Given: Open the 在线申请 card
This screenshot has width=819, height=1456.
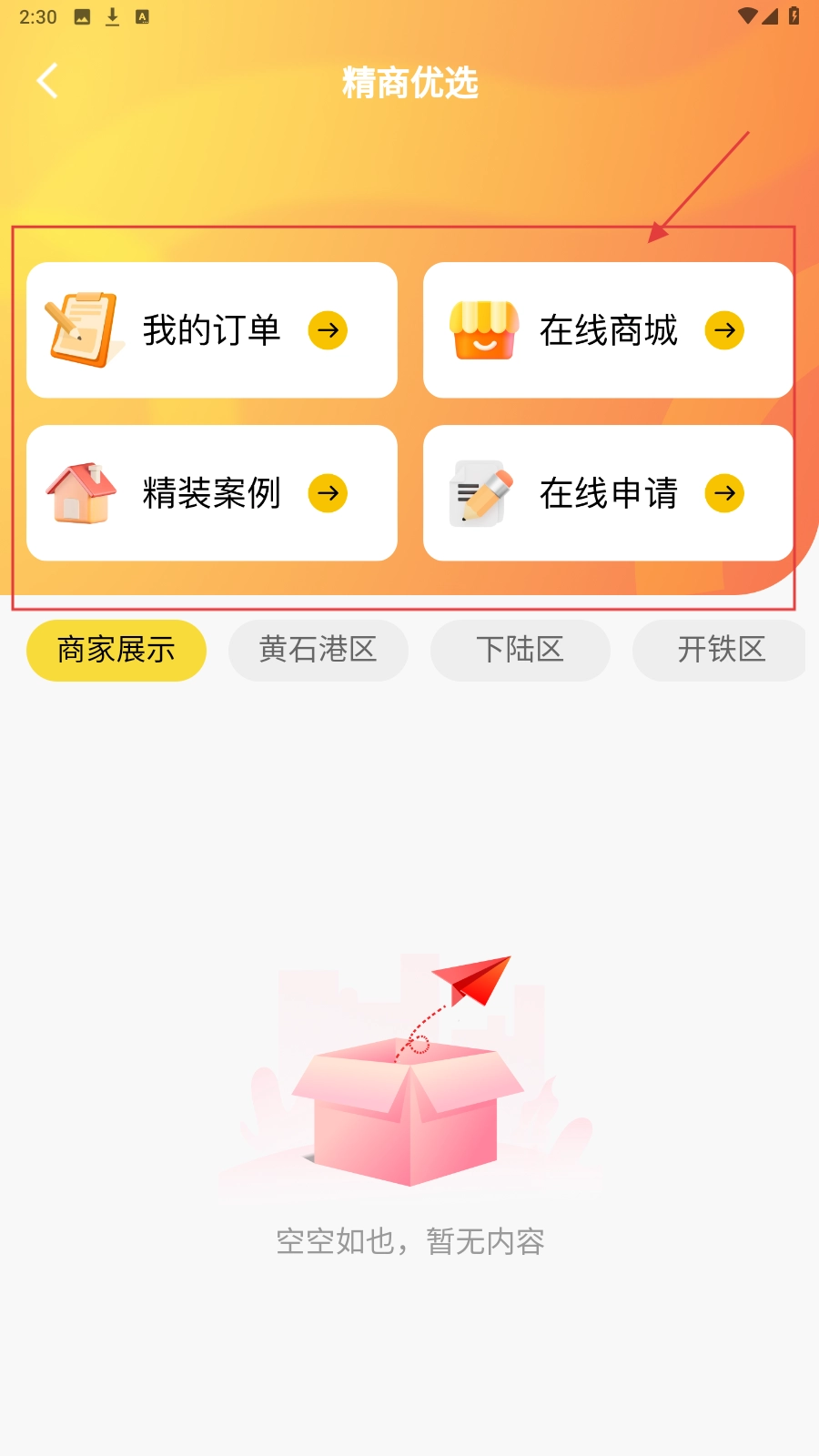Looking at the screenshot, I should coord(608,493).
